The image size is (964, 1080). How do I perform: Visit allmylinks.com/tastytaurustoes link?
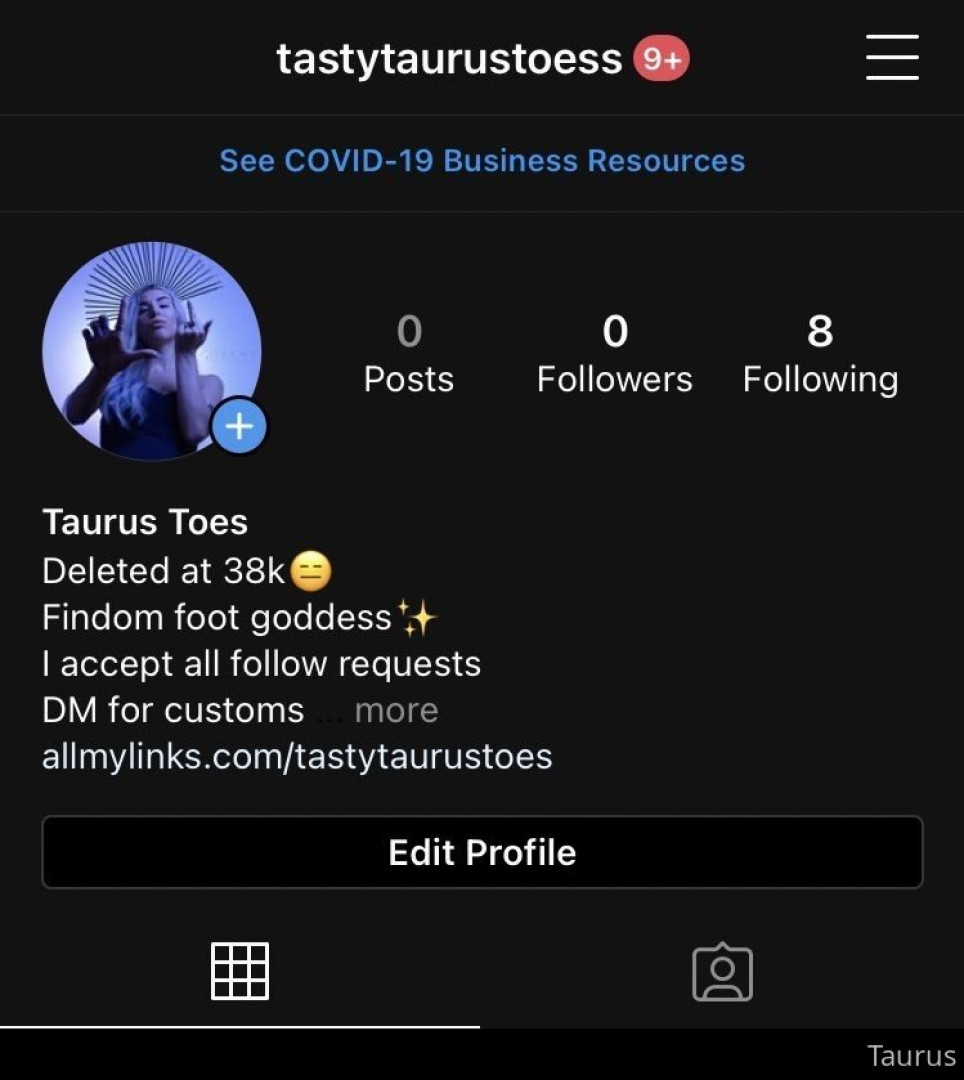point(296,756)
